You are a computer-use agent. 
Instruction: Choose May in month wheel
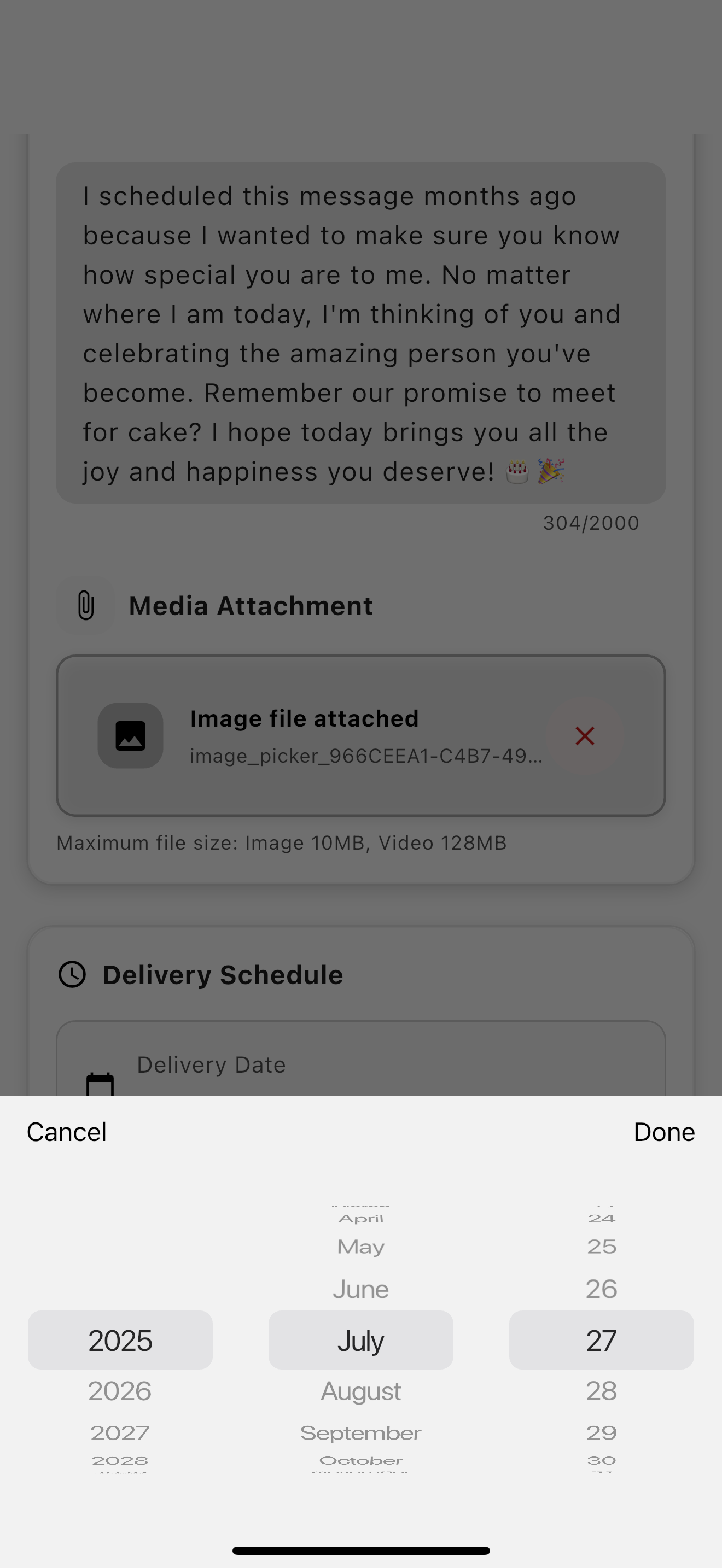(360, 1247)
